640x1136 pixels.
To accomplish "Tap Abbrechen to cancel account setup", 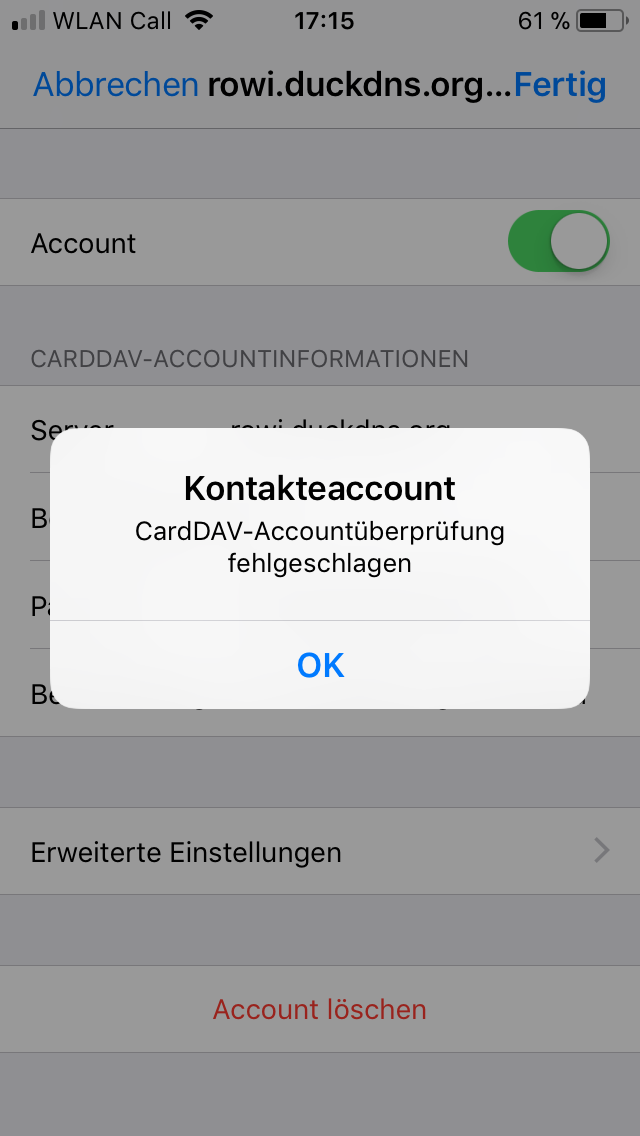I will point(116,85).
